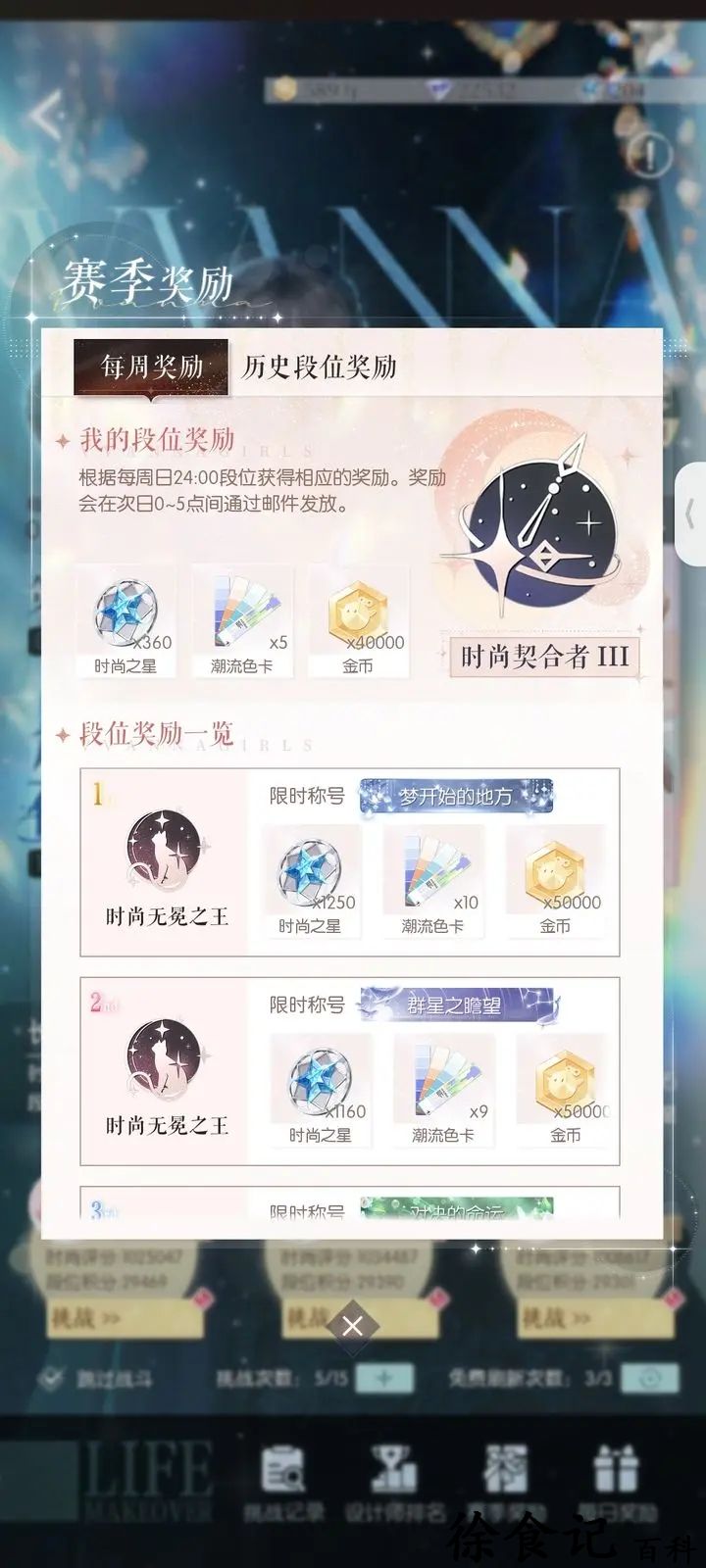Close the 赛季奖励 dialog
Screen dimensions: 706x1568
coord(353,1326)
